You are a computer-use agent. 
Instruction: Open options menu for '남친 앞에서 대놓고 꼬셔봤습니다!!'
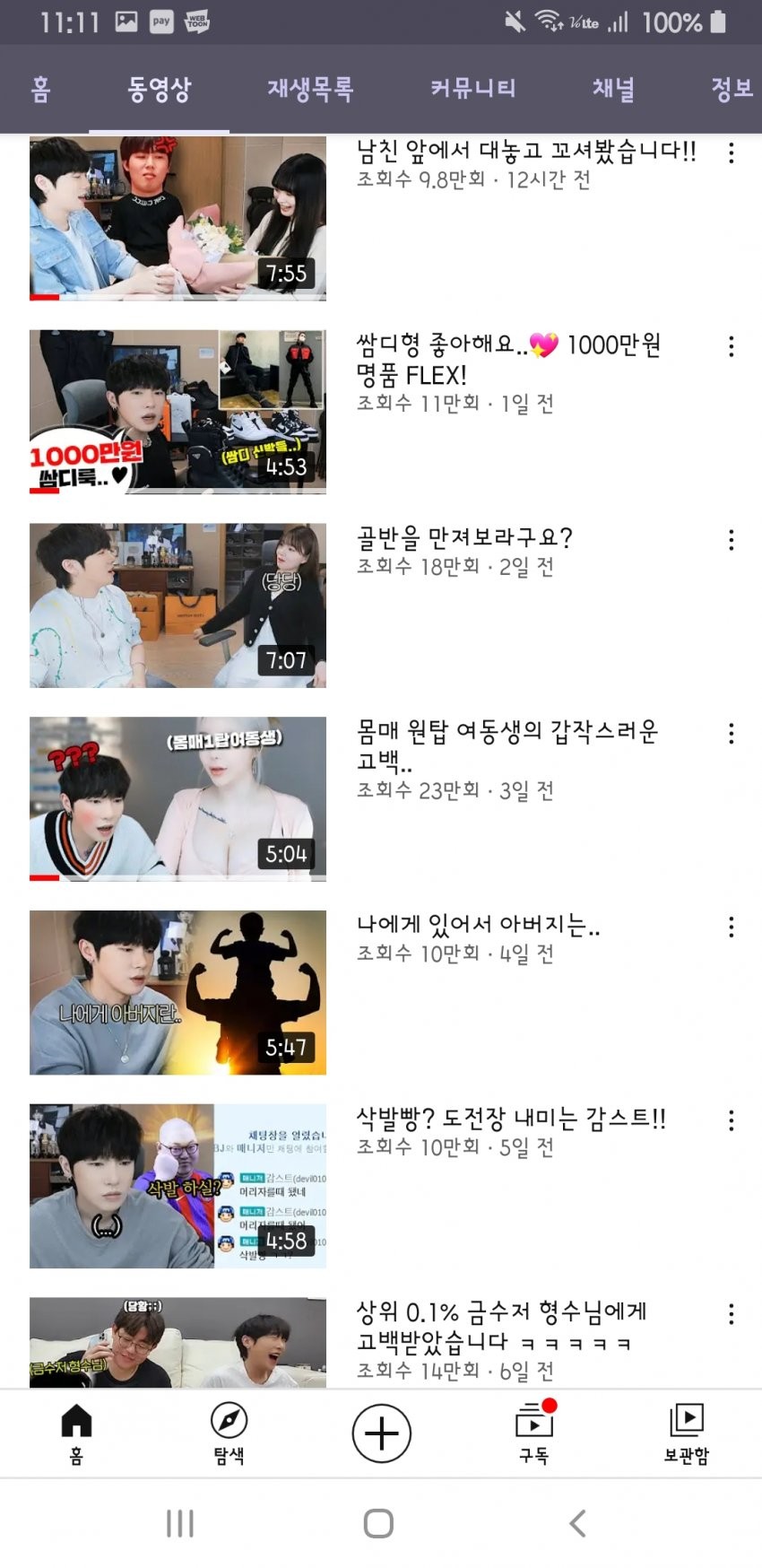pos(732,152)
